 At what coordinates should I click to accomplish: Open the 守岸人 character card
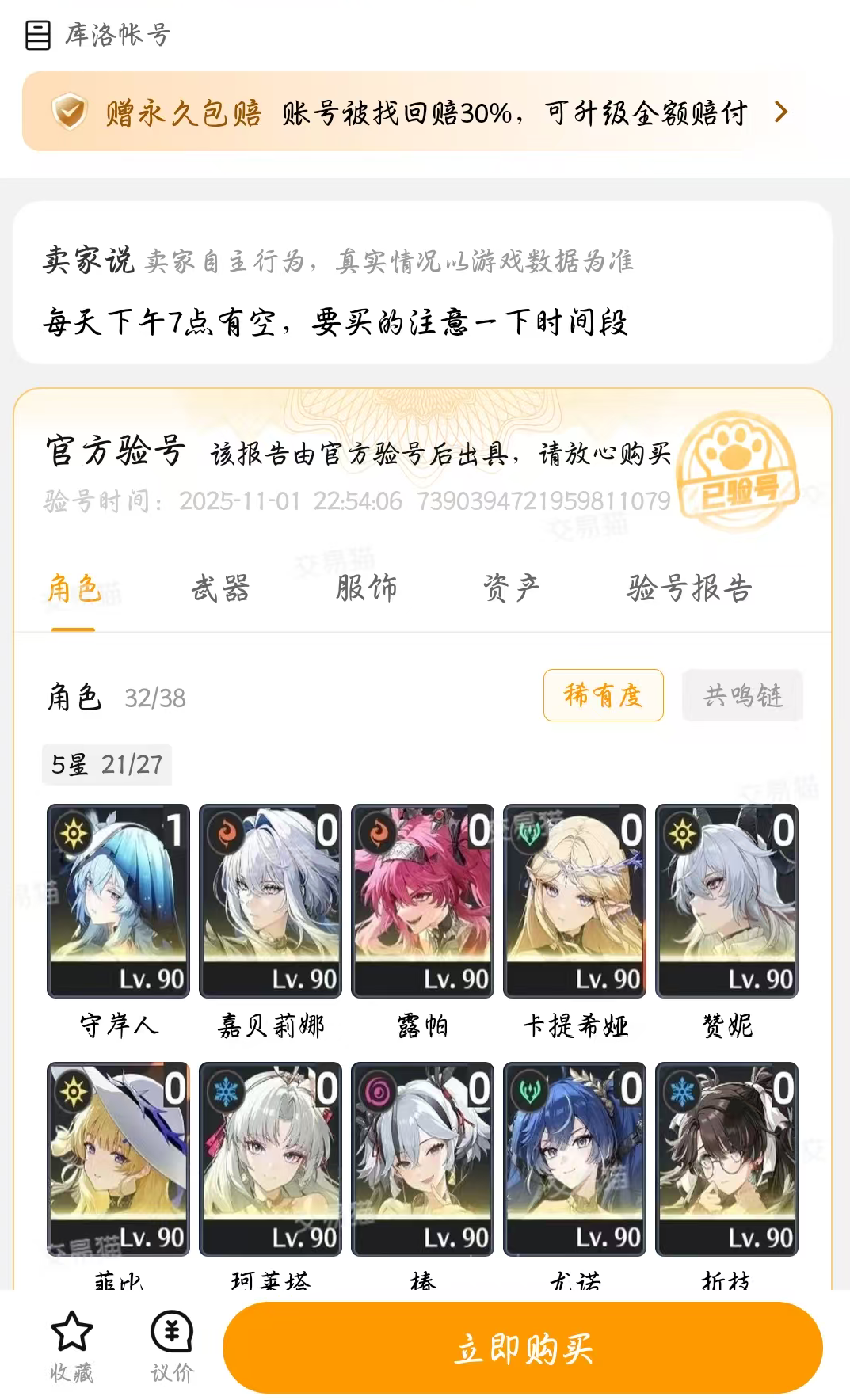pyautogui.click(x=118, y=901)
